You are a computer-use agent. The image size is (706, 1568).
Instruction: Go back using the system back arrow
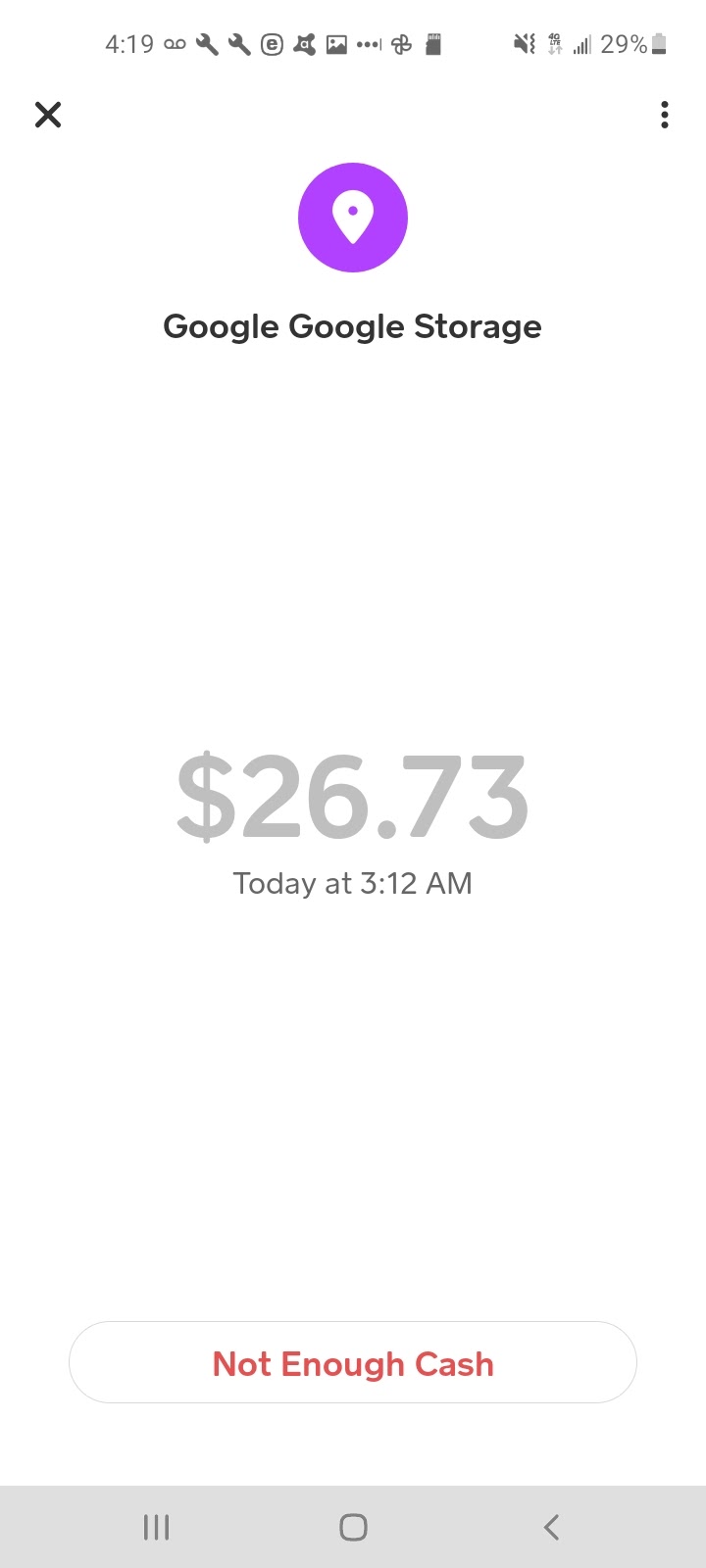(551, 1526)
